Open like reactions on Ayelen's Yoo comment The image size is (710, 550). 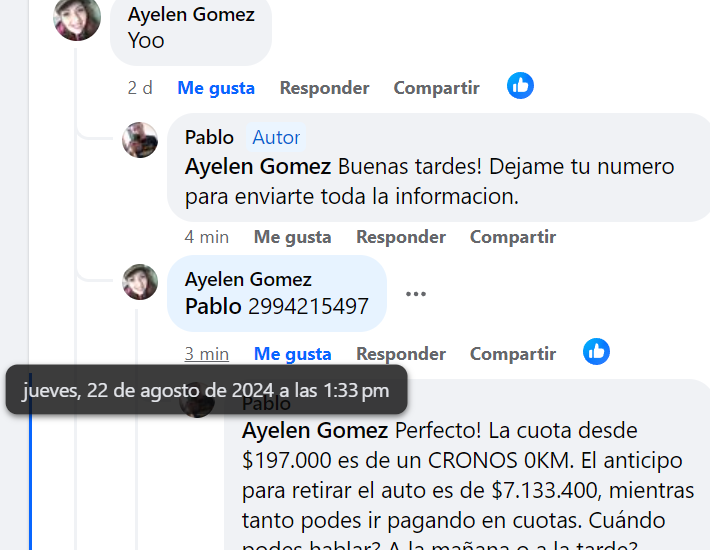[520, 86]
